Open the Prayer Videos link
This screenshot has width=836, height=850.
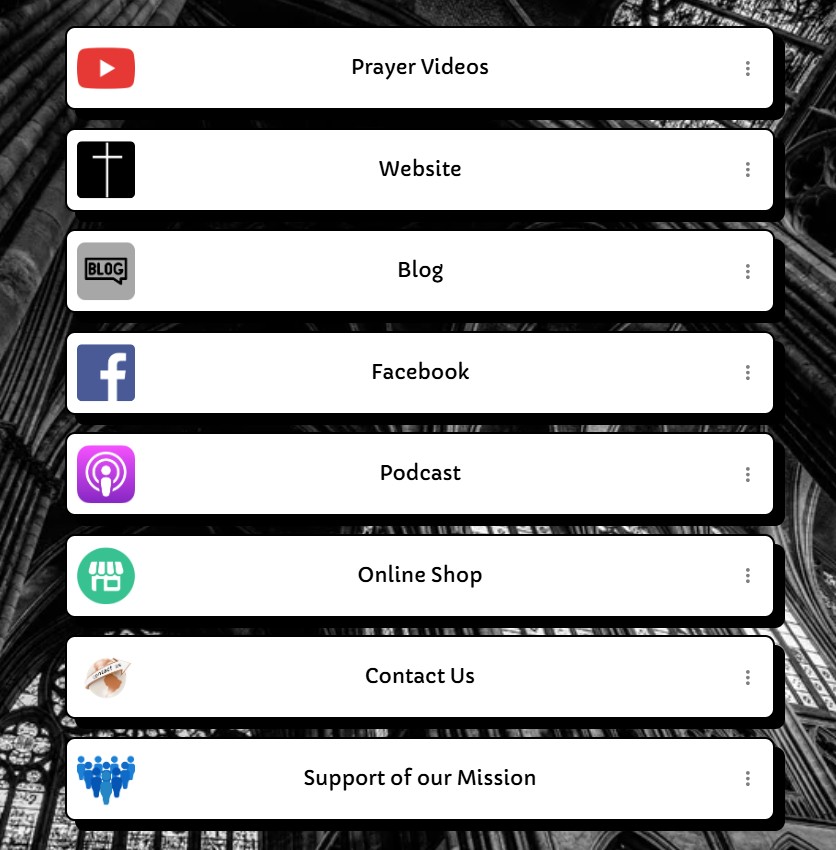[x=420, y=68]
